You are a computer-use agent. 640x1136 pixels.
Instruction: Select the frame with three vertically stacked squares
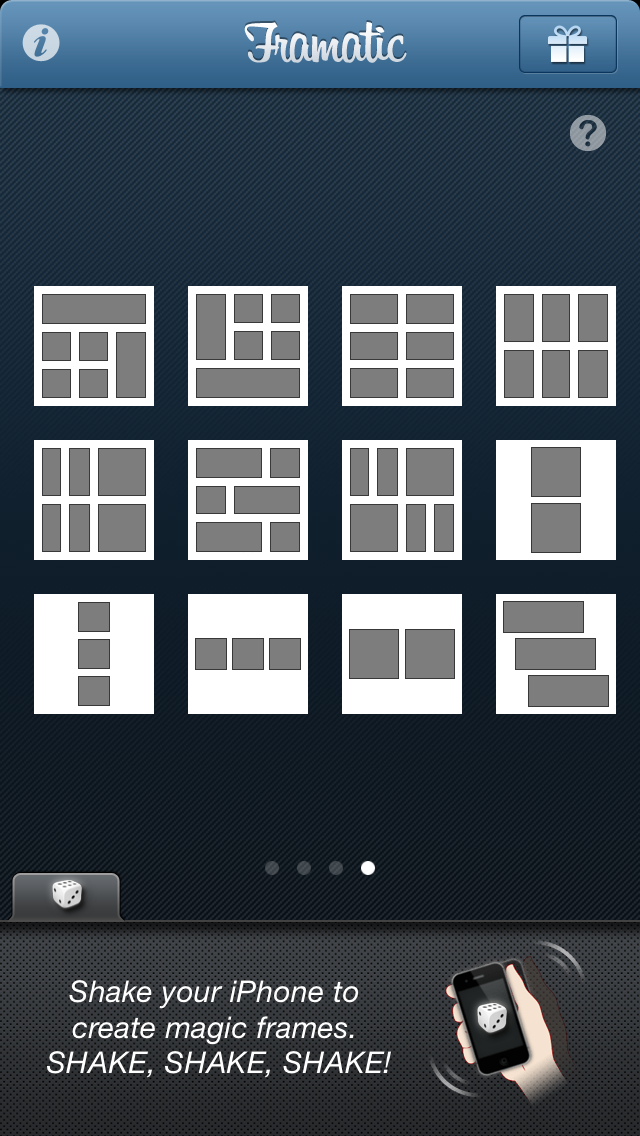94,654
